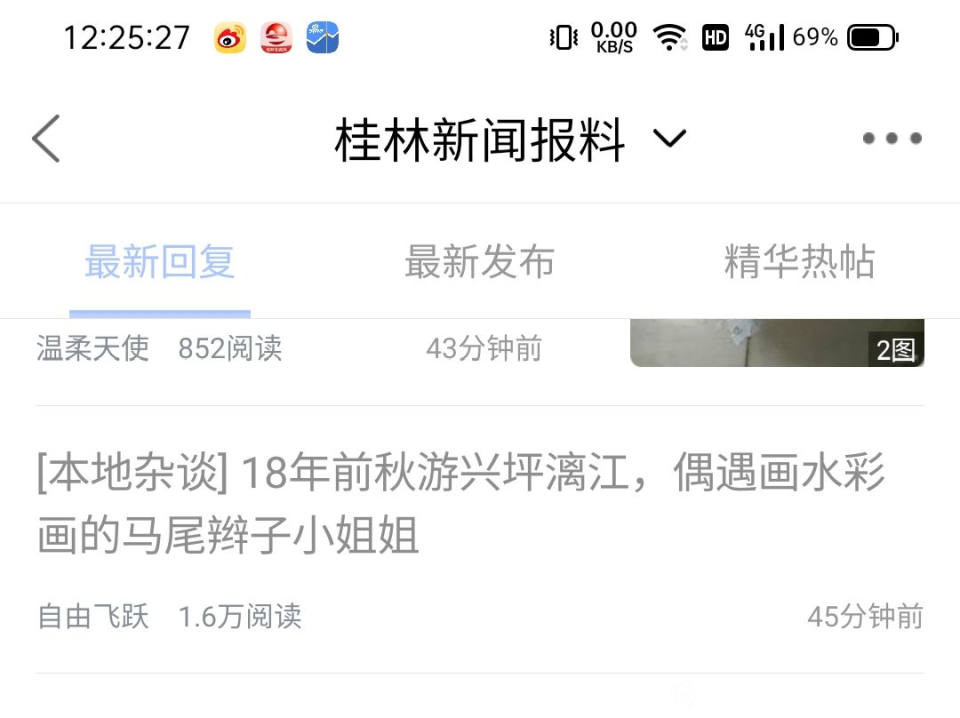Switch to the 精华热帖 tab

799,262
